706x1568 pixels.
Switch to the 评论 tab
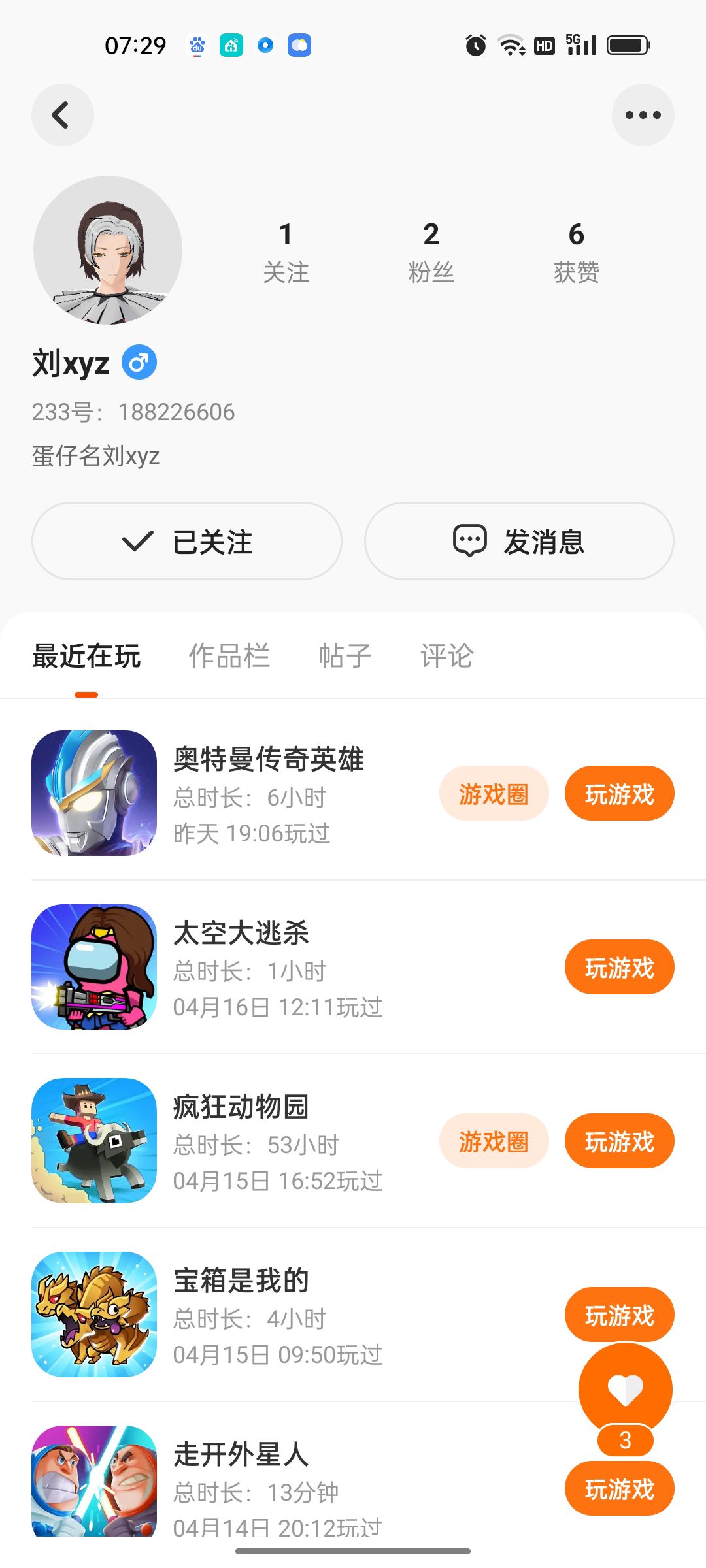click(x=446, y=656)
